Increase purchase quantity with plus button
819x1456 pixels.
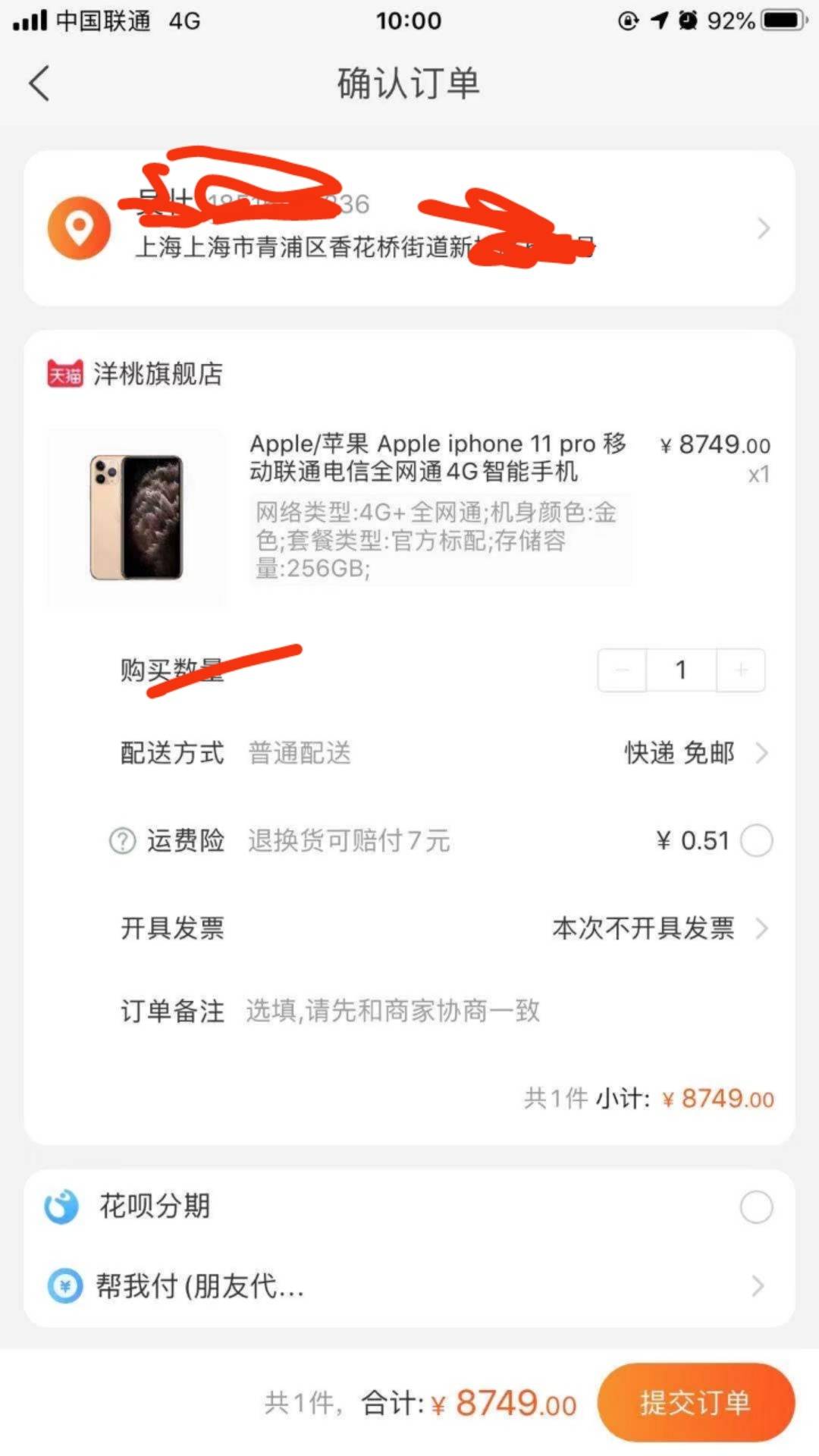pyautogui.click(x=741, y=670)
